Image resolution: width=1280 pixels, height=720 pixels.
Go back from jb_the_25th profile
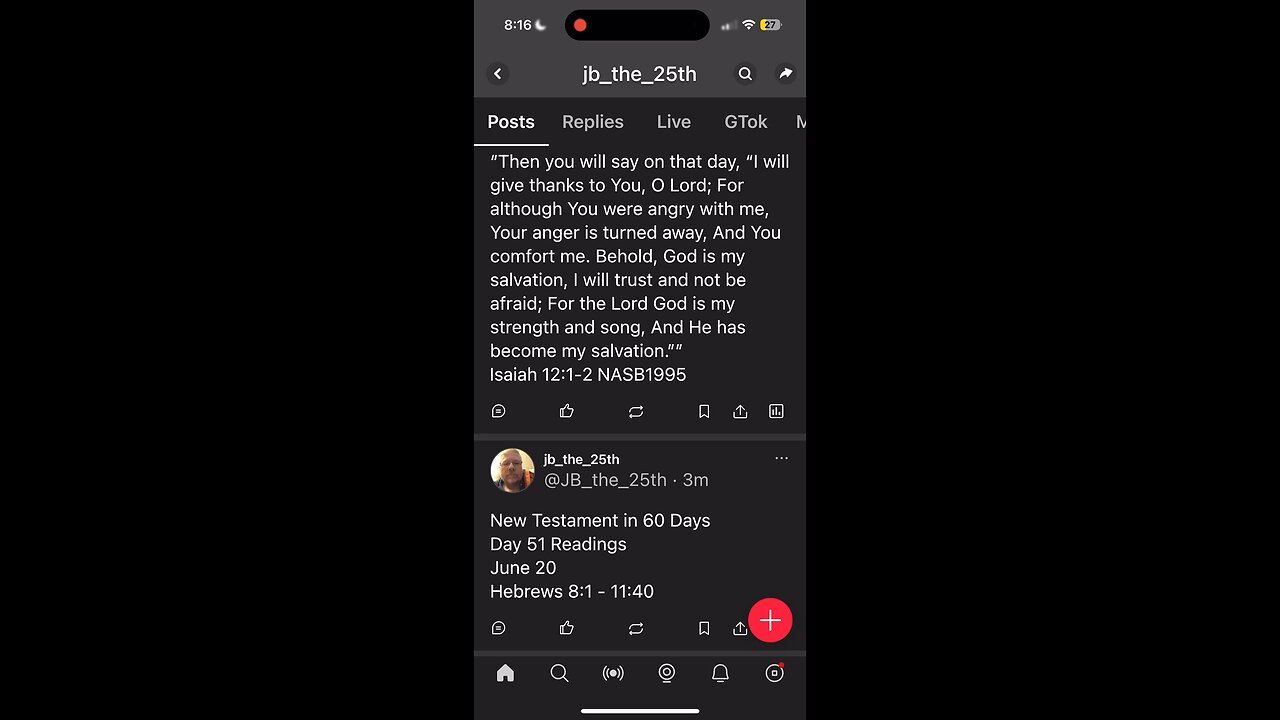point(498,74)
